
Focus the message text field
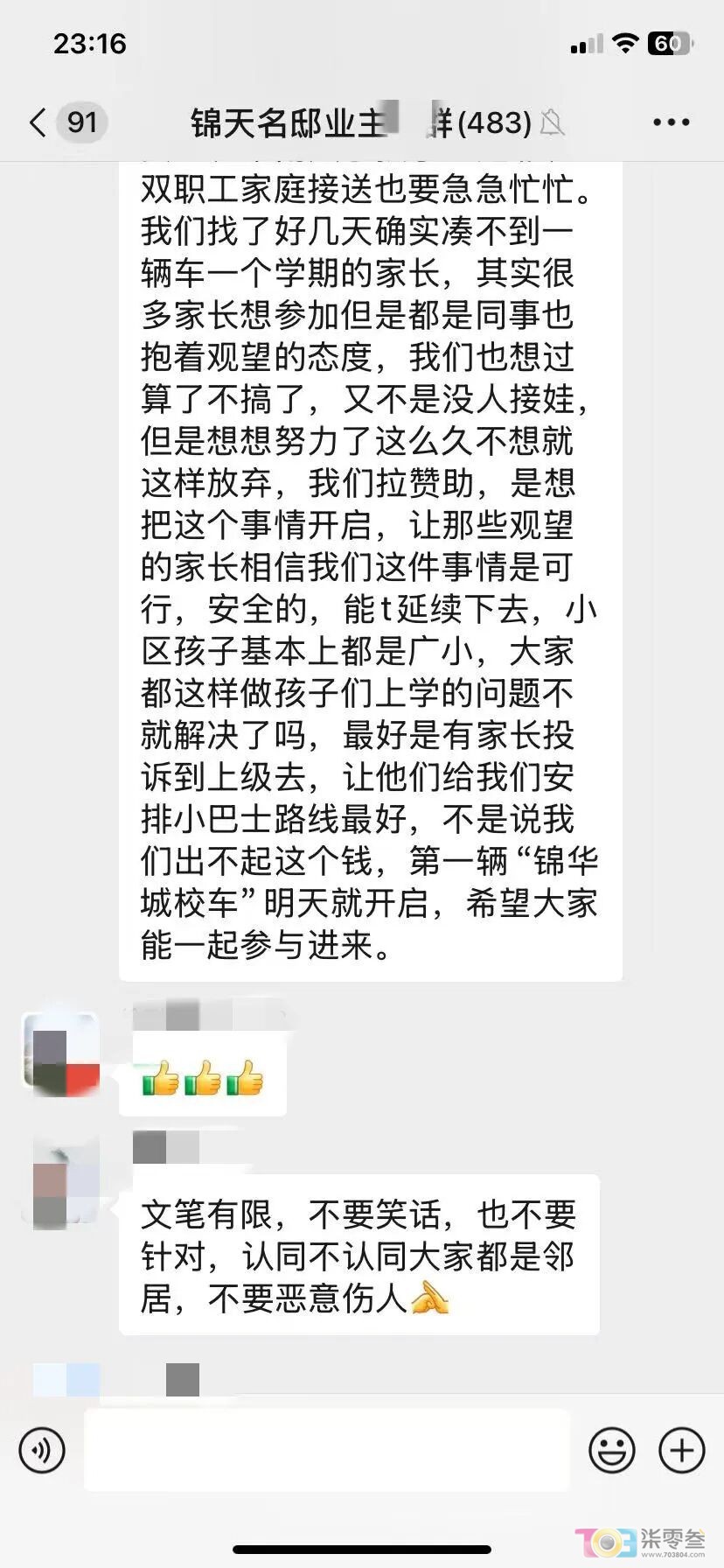coord(327,1451)
